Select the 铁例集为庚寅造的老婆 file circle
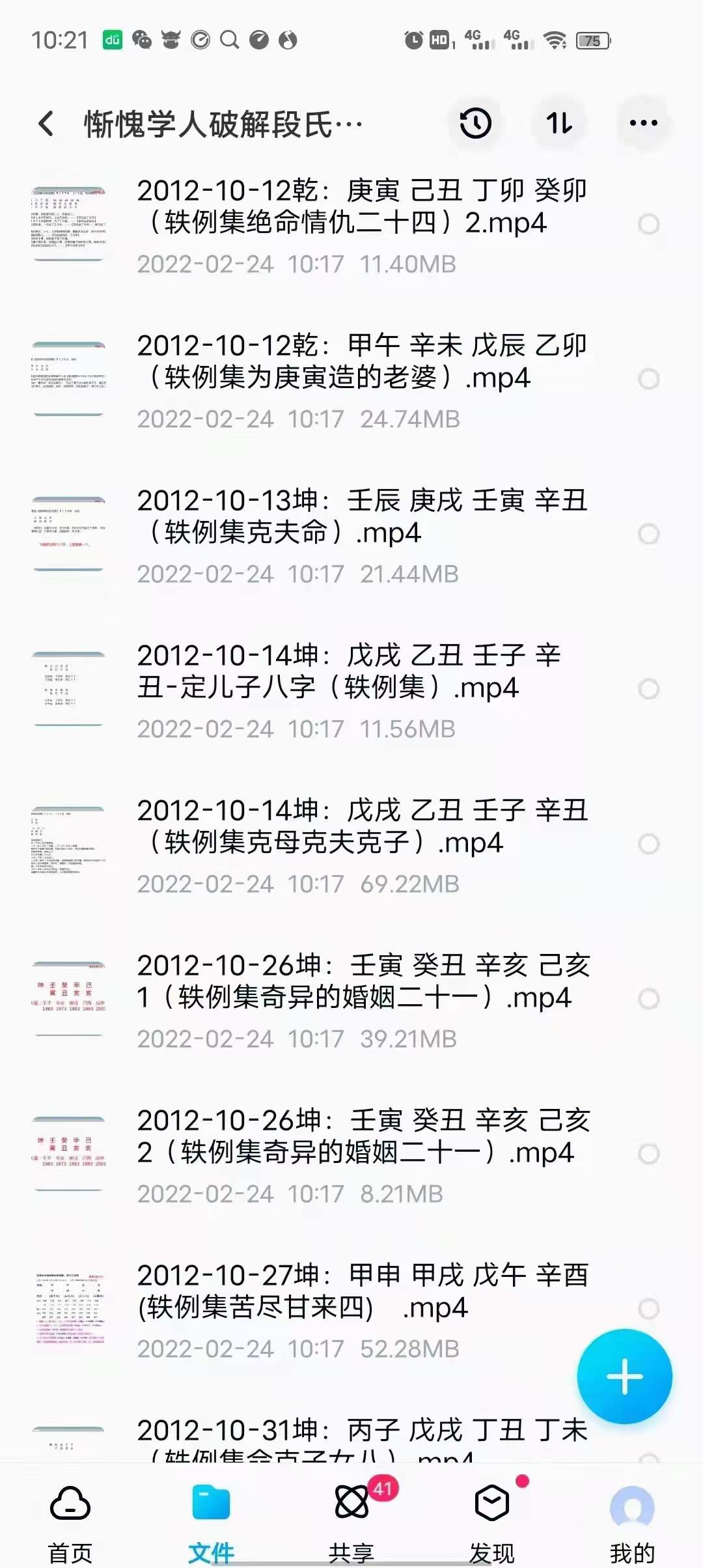703x1568 pixels. coord(648,379)
